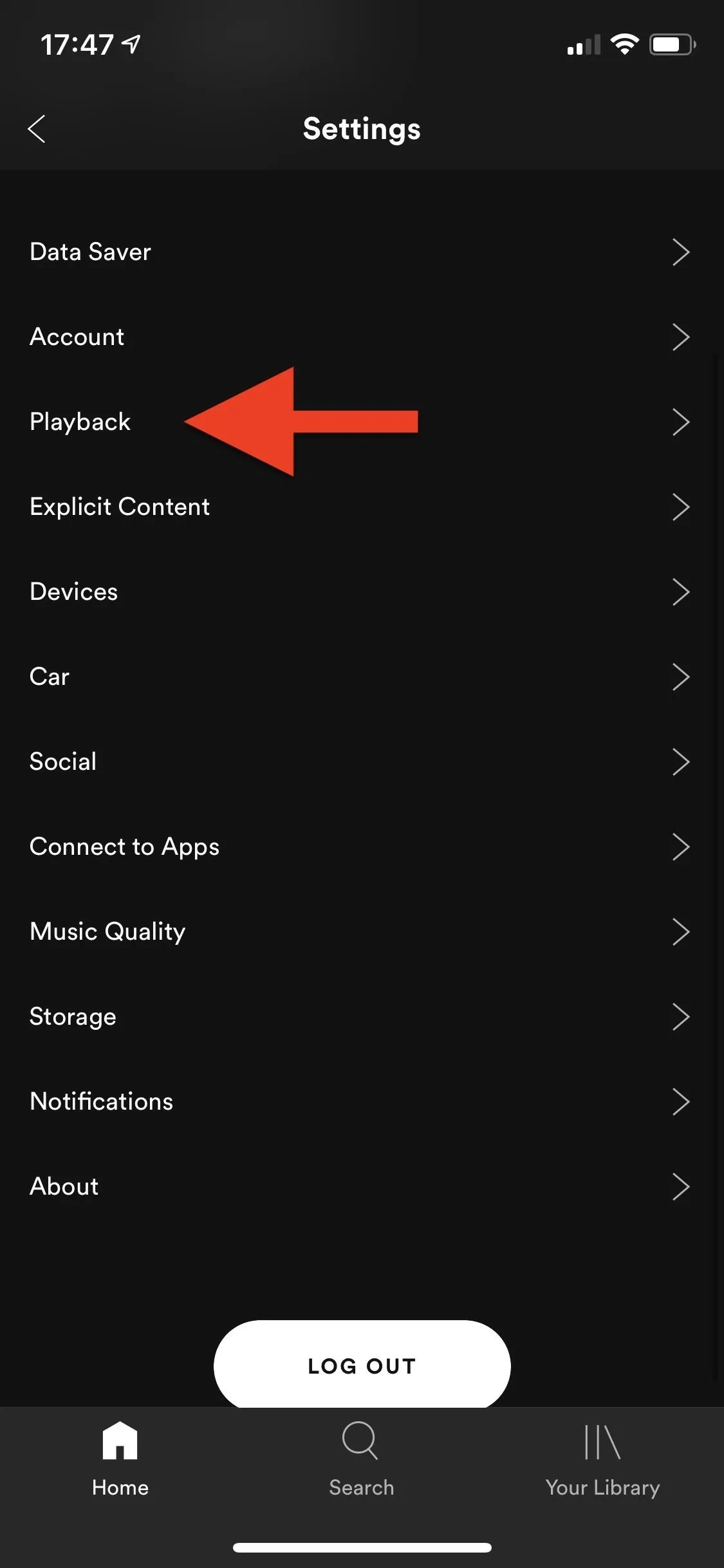Open Data Saver settings
The height and width of the screenshot is (1568, 724).
click(362, 252)
